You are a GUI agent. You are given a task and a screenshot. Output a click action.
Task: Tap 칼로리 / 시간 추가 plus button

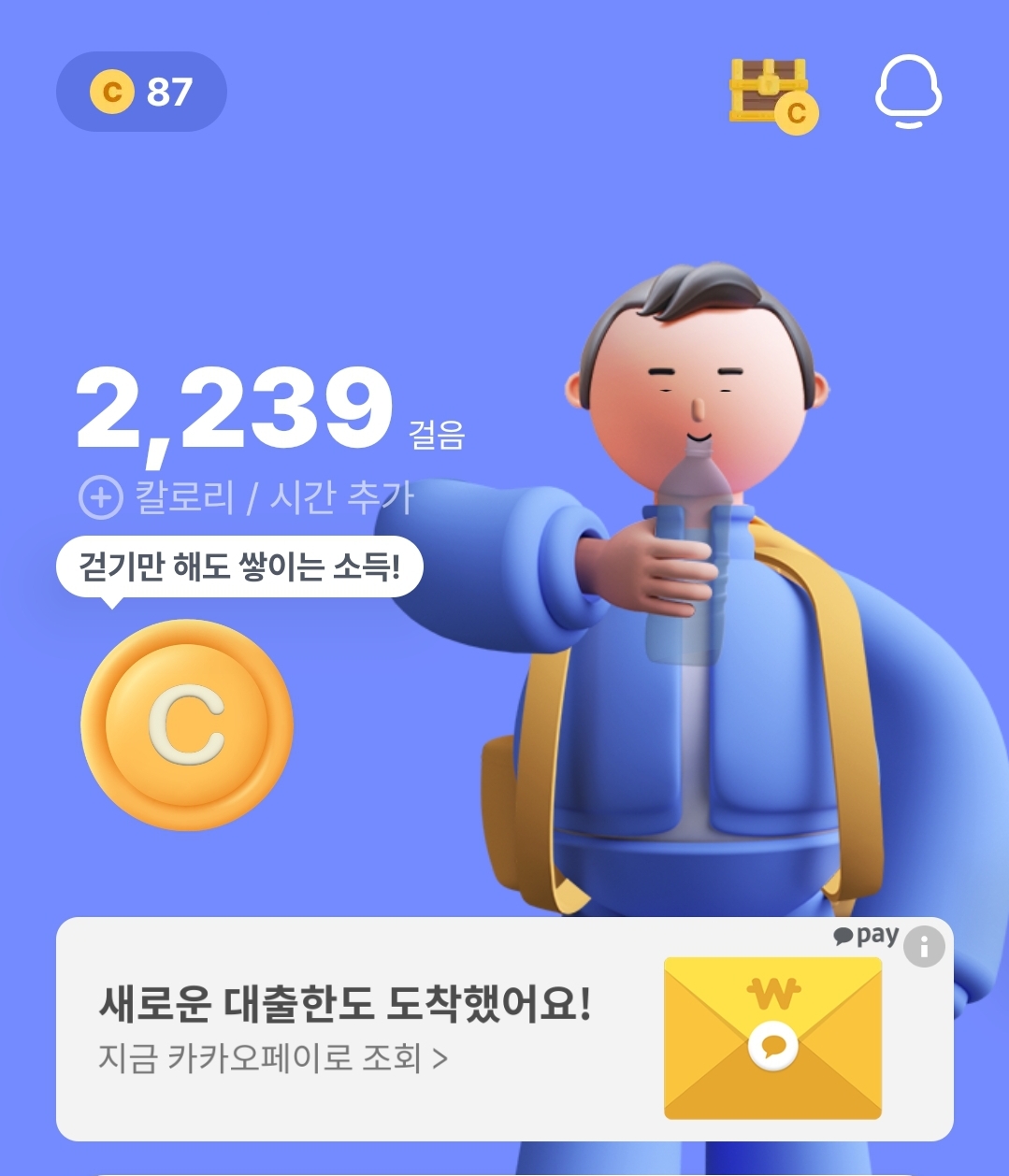(101, 497)
